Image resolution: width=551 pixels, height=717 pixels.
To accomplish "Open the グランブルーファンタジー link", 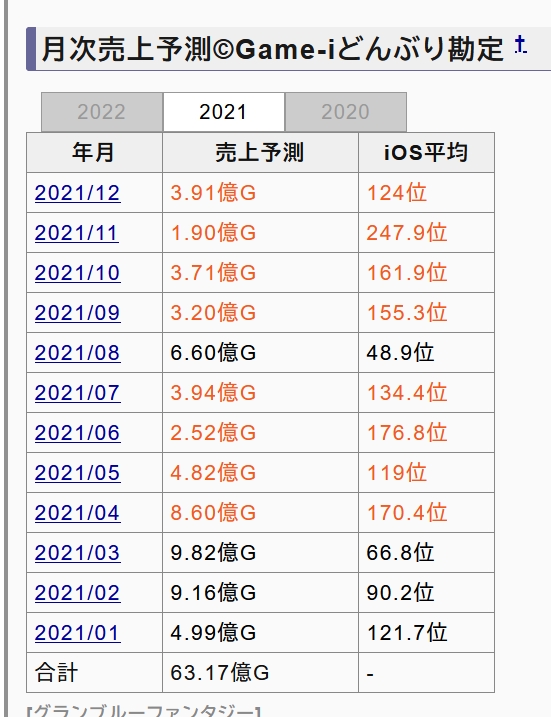I will tap(144, 712).
